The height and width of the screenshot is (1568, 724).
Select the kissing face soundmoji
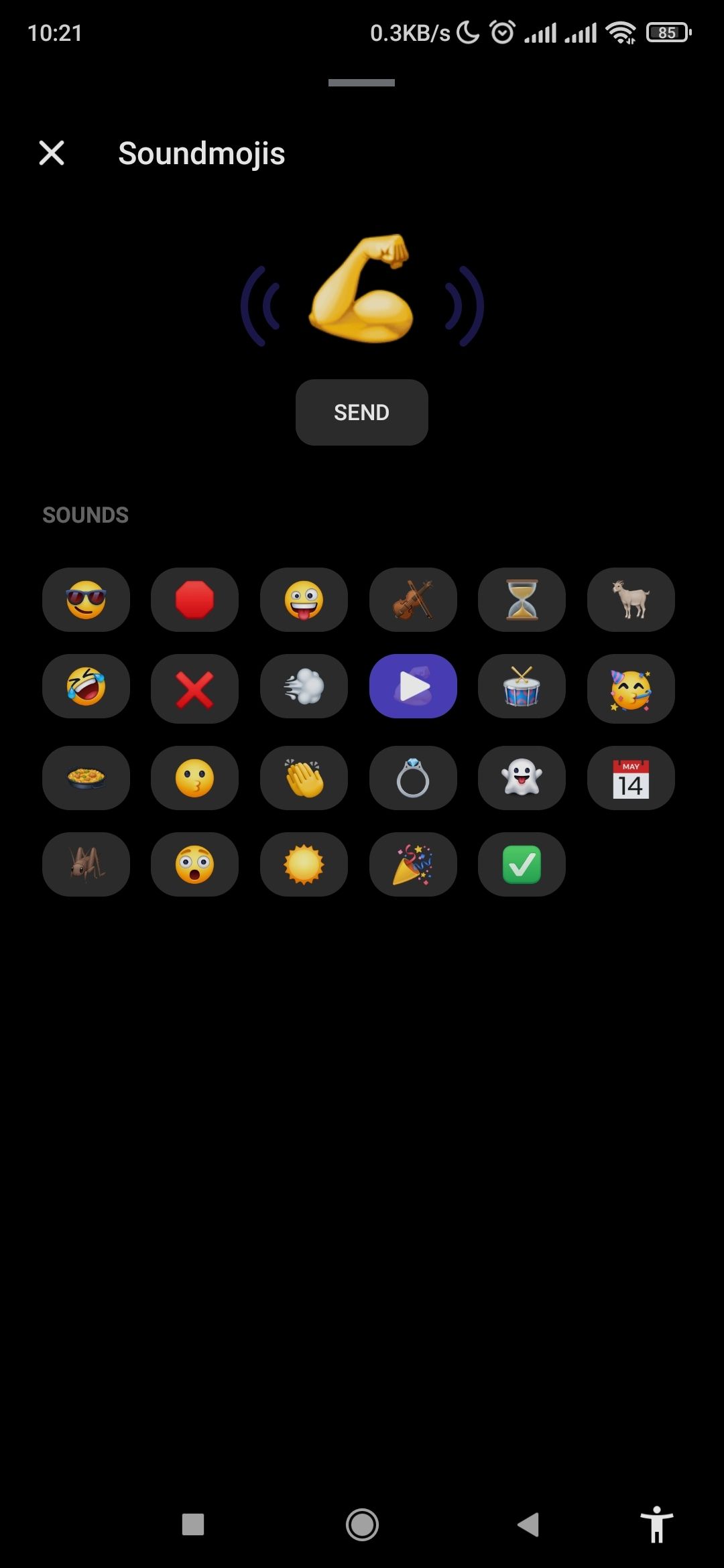click(x=194, y=777)
